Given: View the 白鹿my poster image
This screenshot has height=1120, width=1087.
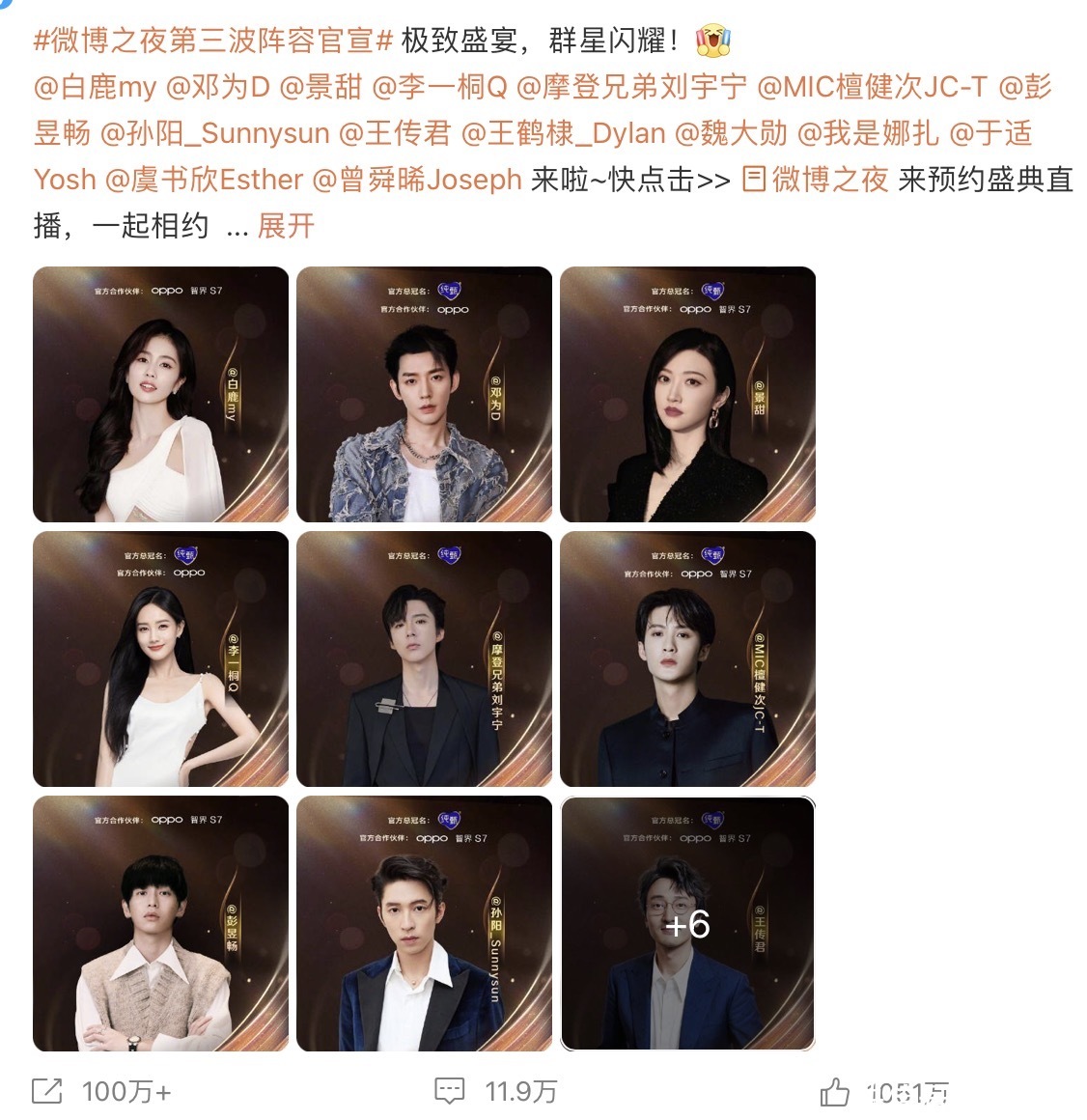Looking at the screenshot, I should (160, 394).
